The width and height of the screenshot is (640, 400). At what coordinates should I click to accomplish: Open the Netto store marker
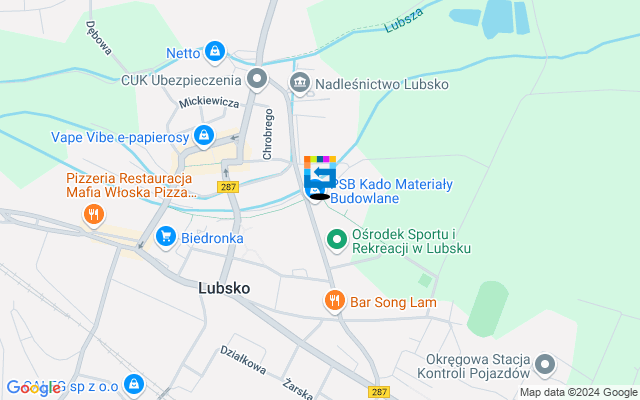(x=214, y=50)
